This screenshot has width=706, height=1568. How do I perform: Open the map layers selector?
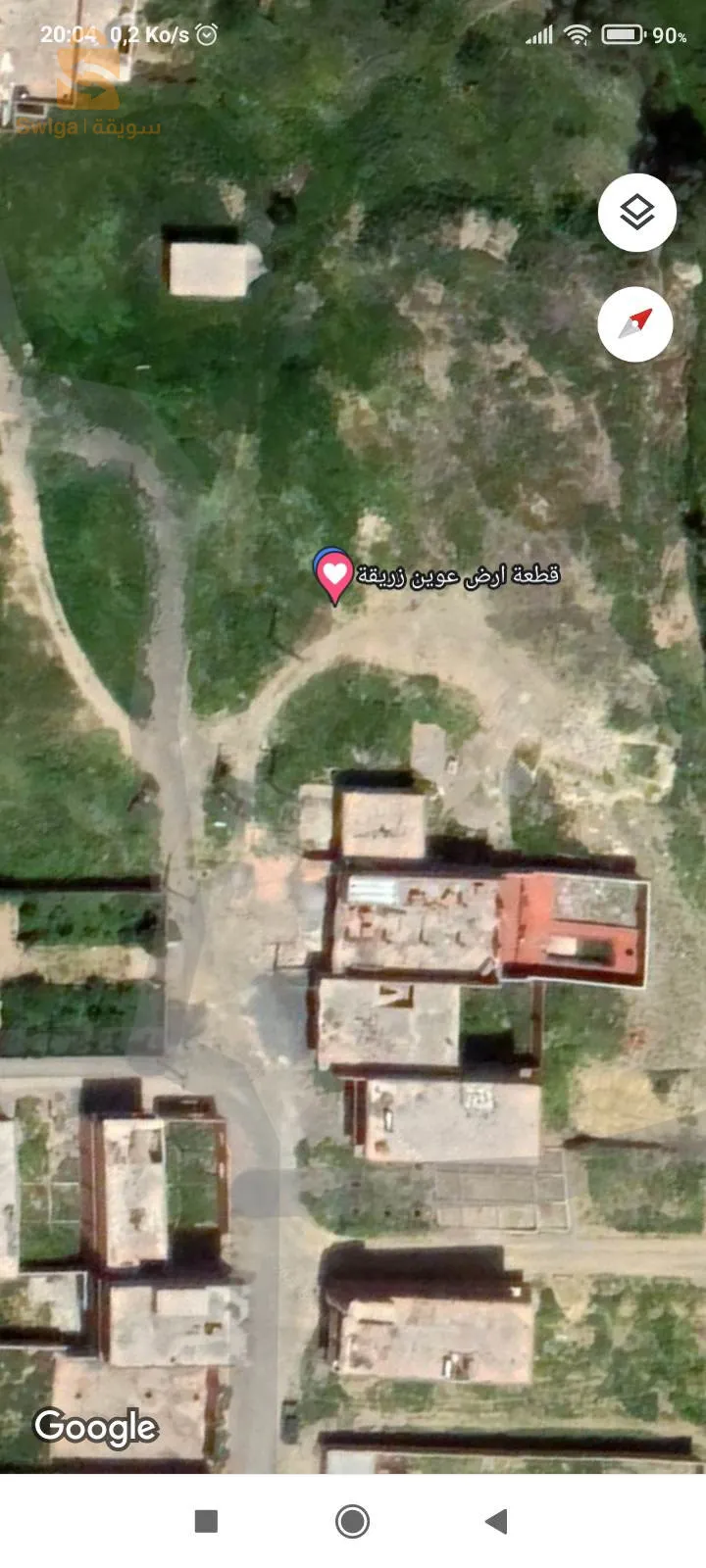(x=637, y=212)
